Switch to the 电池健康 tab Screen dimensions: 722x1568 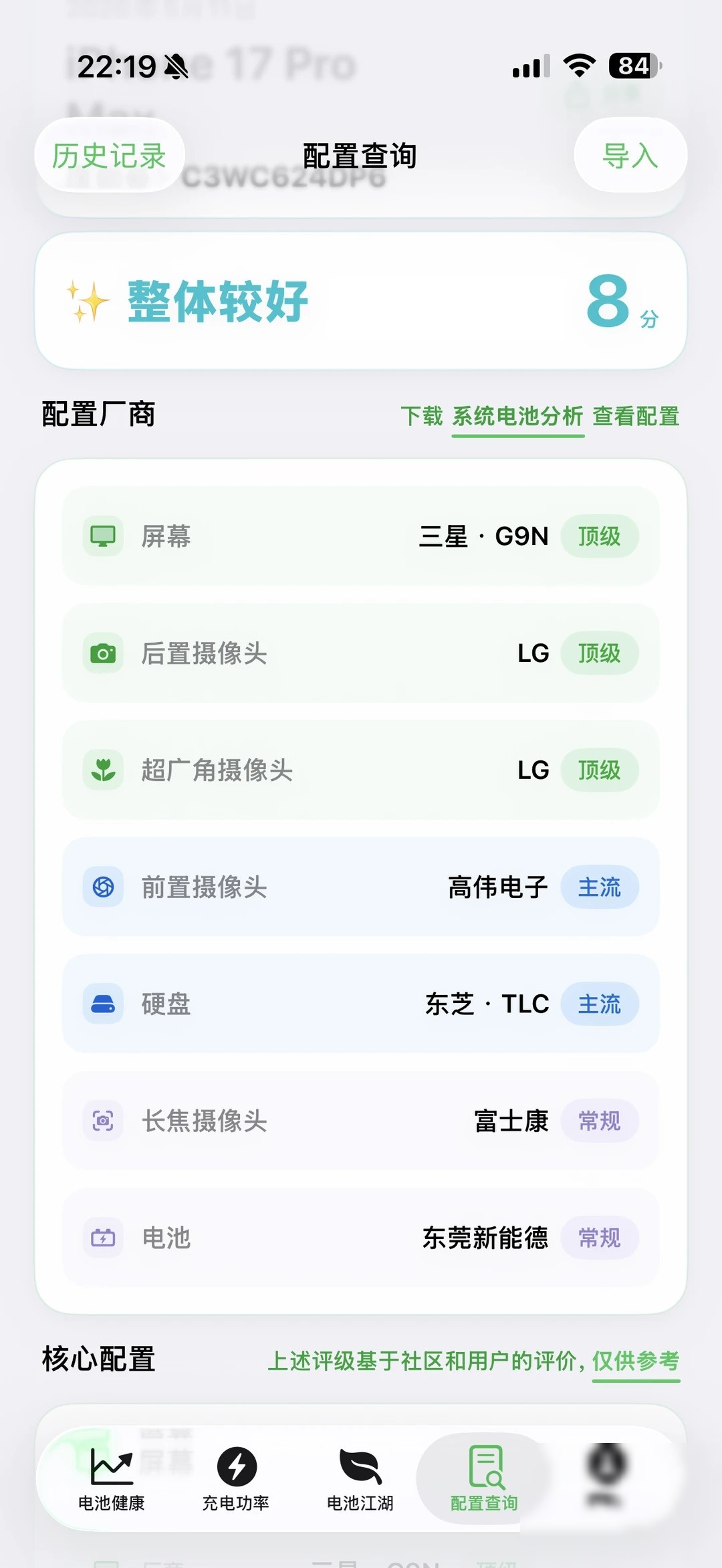click(112, 1479)
